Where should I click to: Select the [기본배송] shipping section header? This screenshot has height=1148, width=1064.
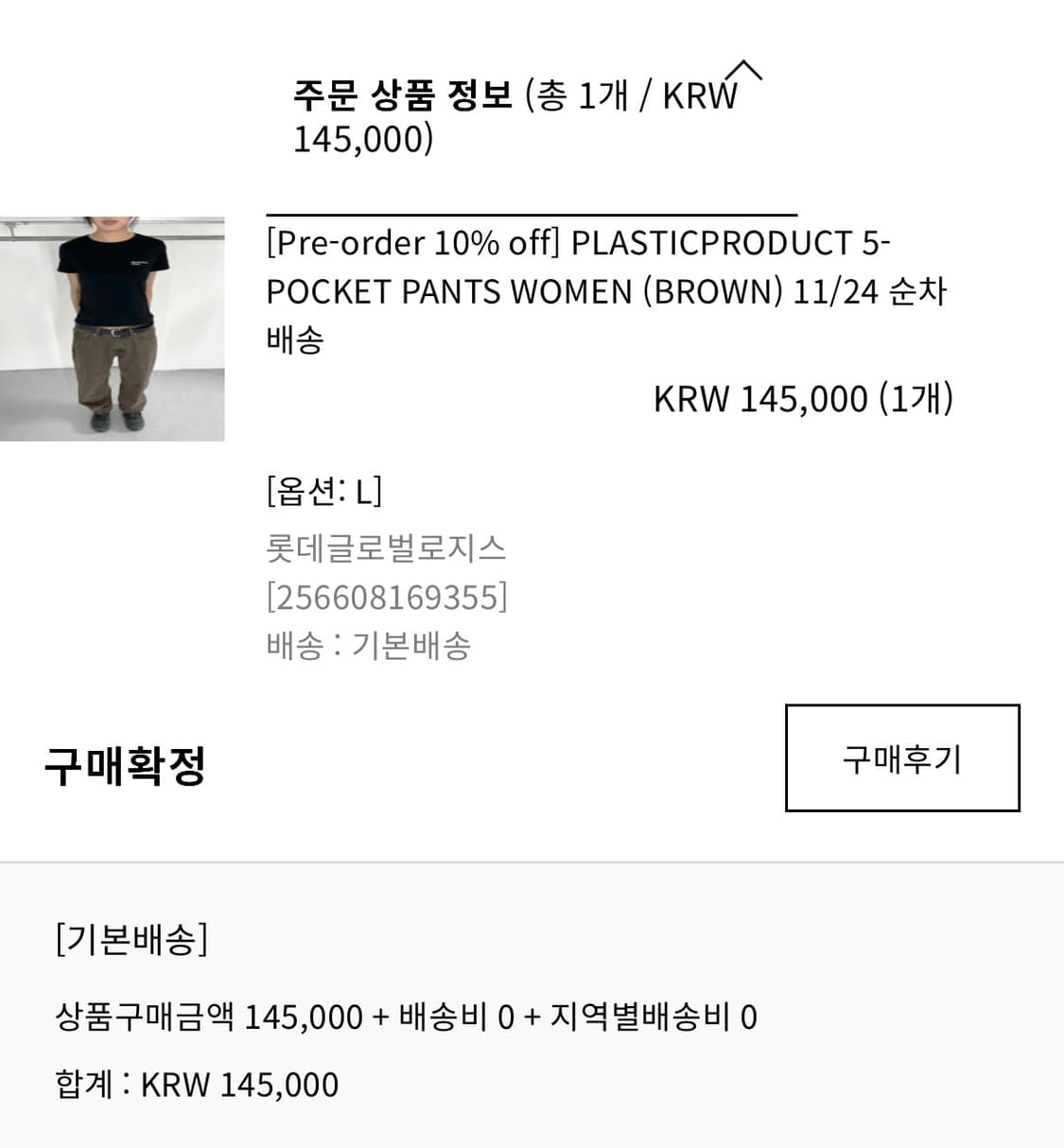coord(134,940)
